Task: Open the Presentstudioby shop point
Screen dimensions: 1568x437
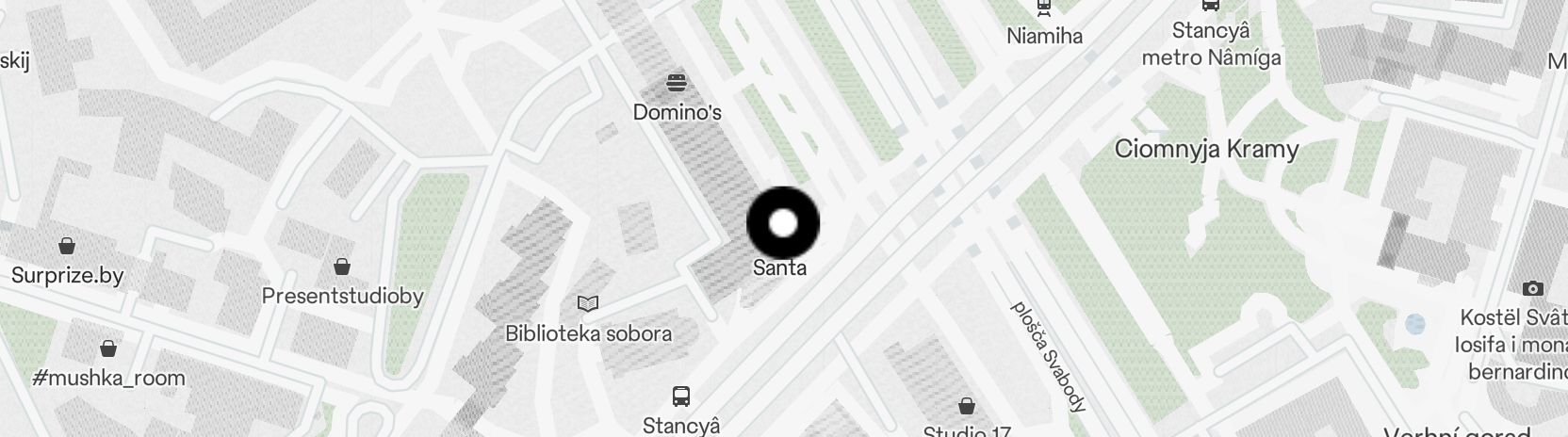Action: pyautogui.click(x=342, y=267)
